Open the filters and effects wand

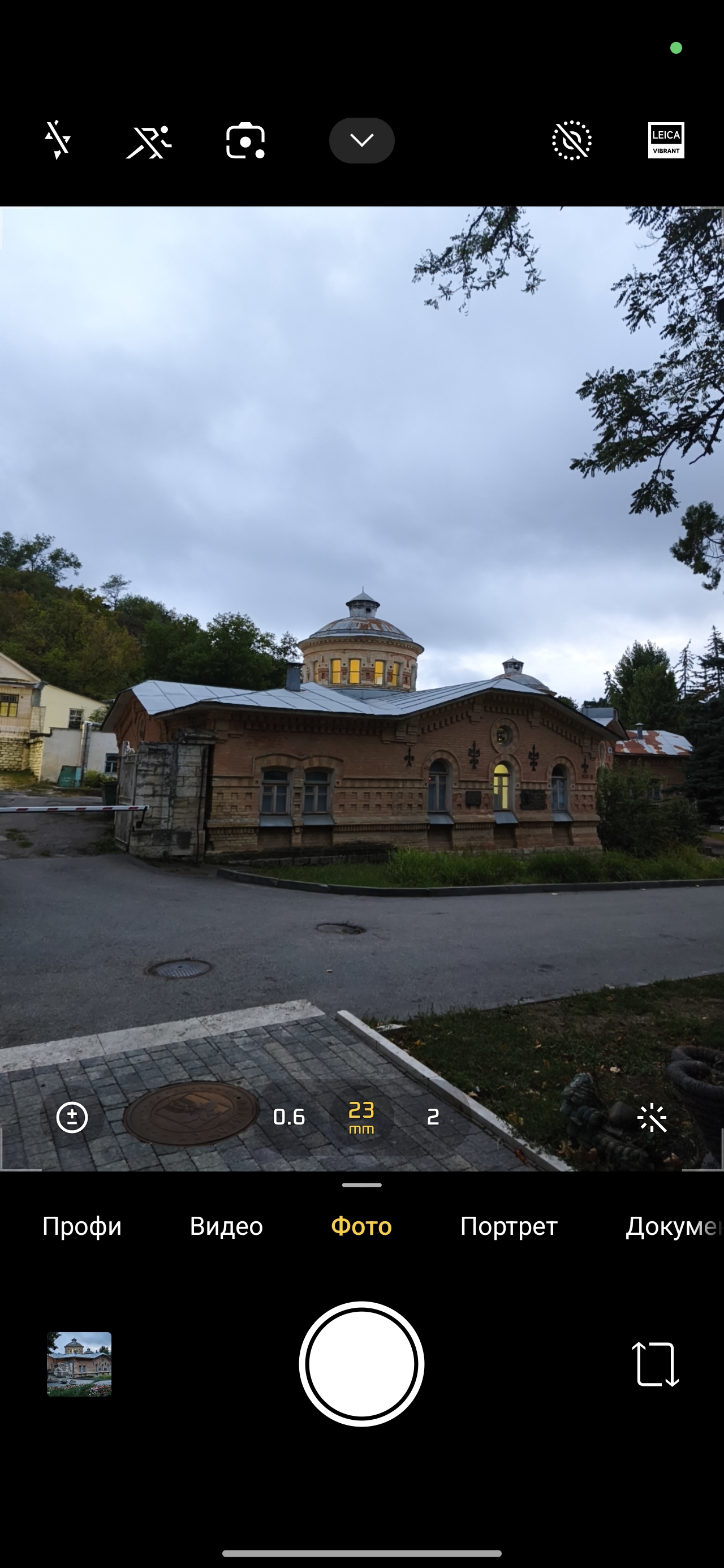652,1118
